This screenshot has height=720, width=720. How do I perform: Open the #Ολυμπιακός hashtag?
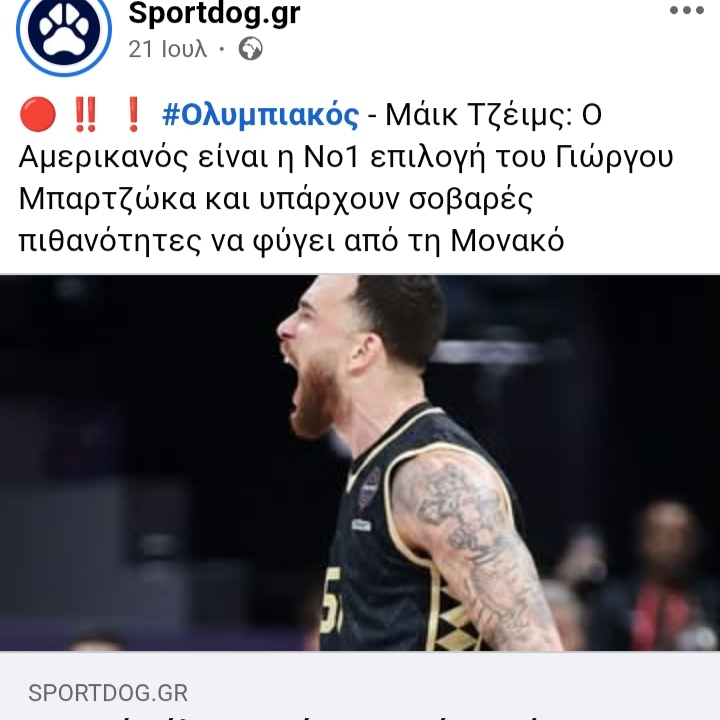coord(259,116)
